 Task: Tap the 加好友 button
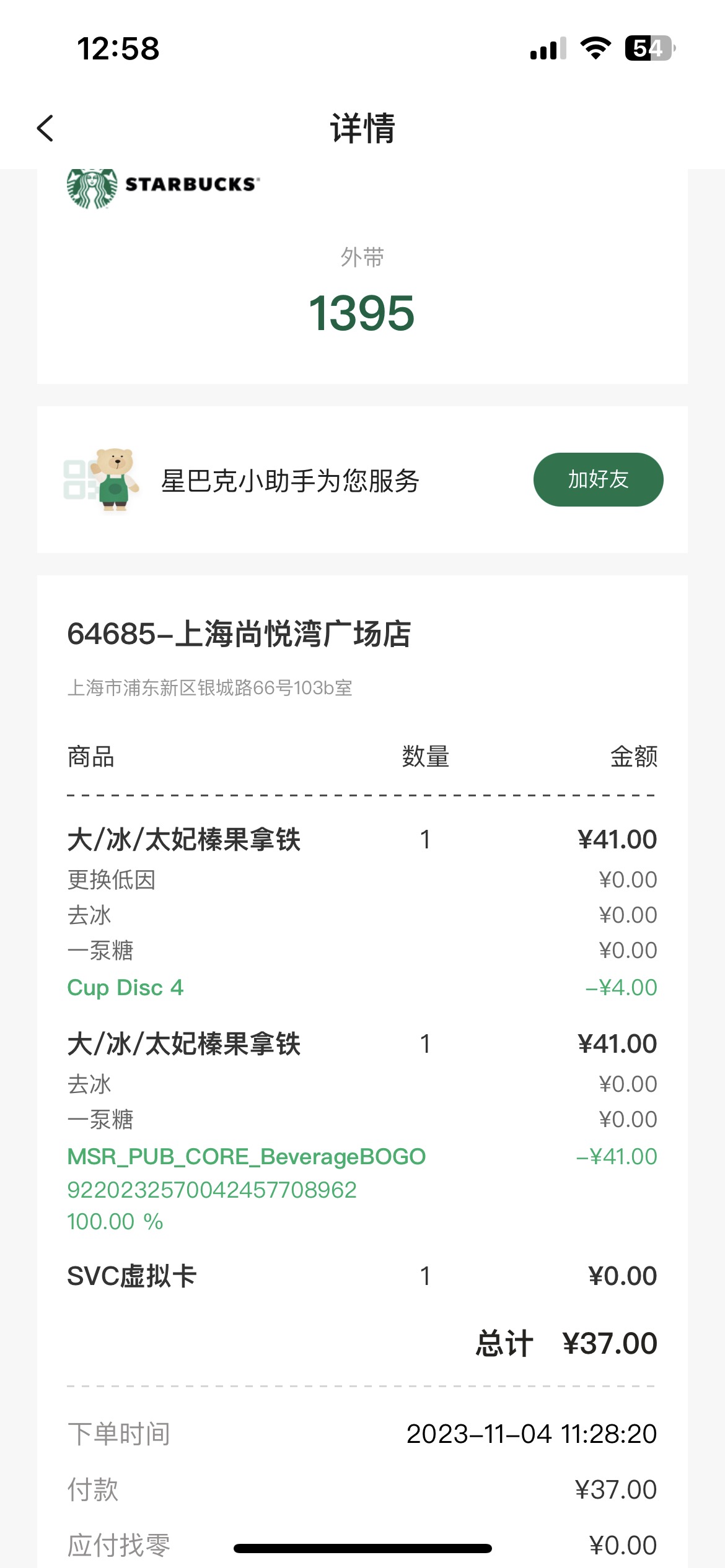pos(598,479)
